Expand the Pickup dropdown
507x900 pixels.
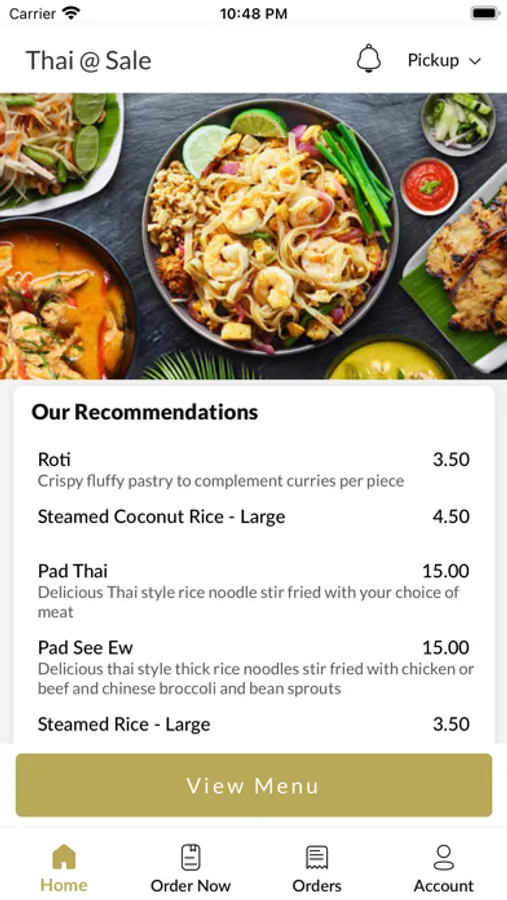coord(444,60)
